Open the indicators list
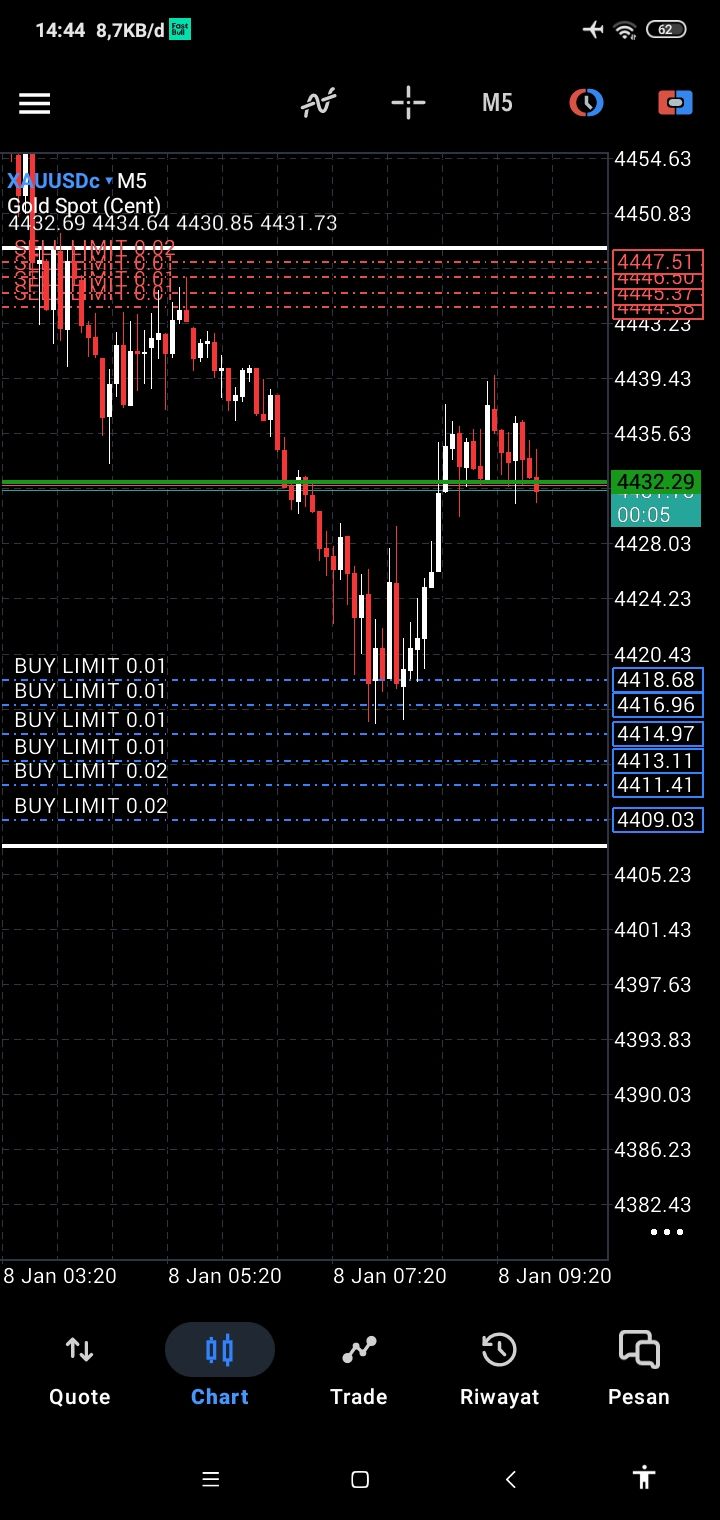 coord(319,103)
